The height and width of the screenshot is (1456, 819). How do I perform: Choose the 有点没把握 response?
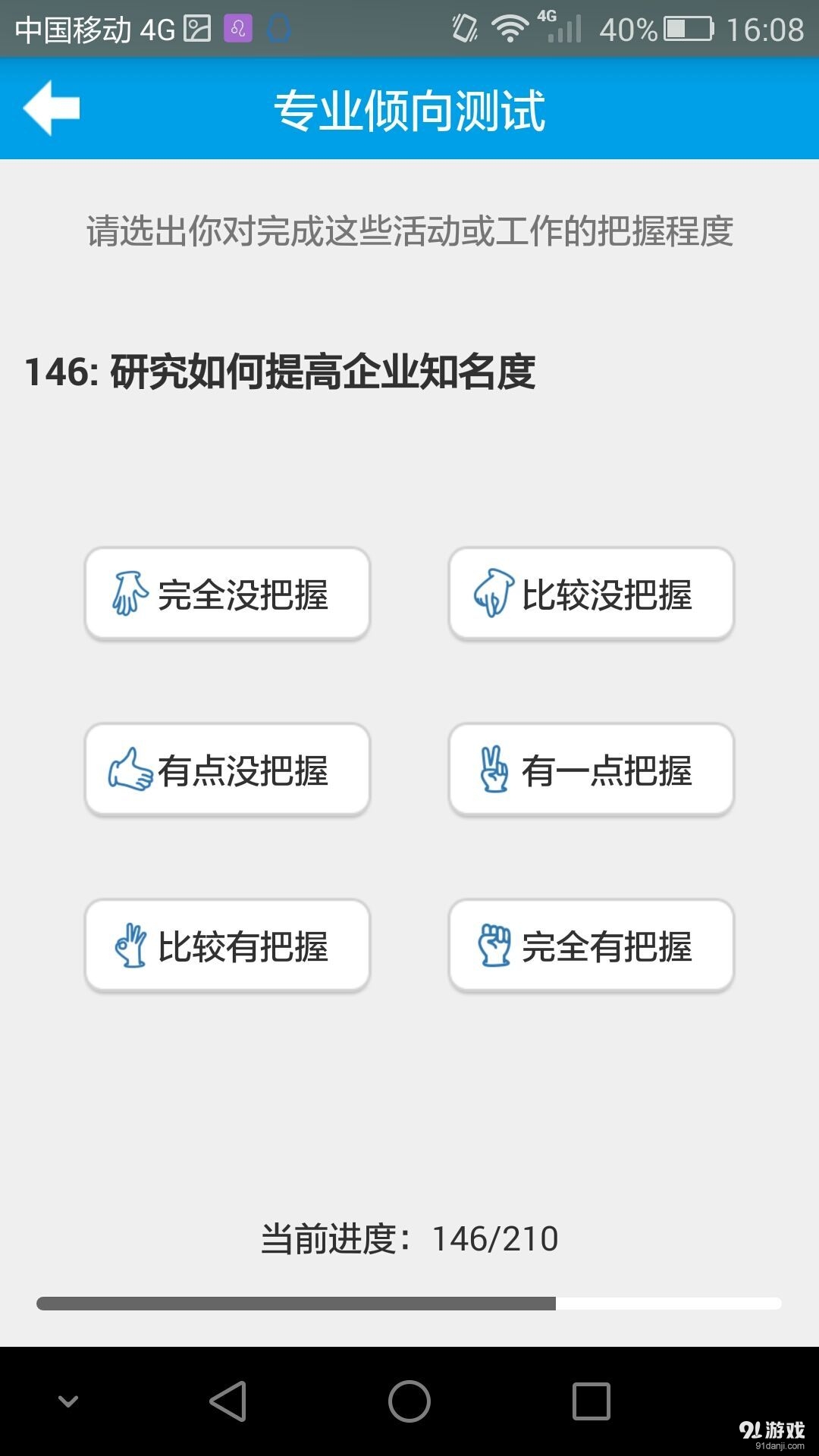pyautogui.click(x=227, y=770)
